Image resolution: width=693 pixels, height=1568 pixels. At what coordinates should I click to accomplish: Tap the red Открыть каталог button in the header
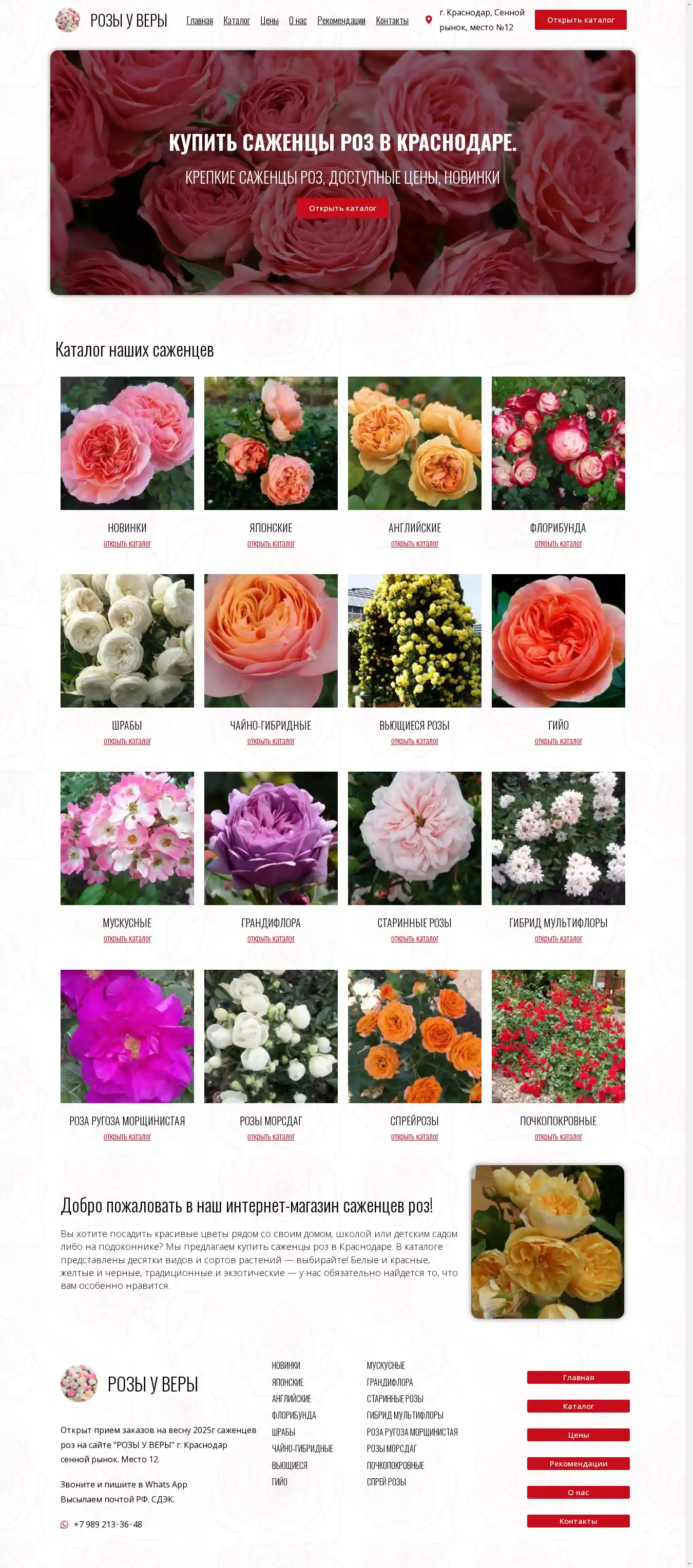pos(580,20)
